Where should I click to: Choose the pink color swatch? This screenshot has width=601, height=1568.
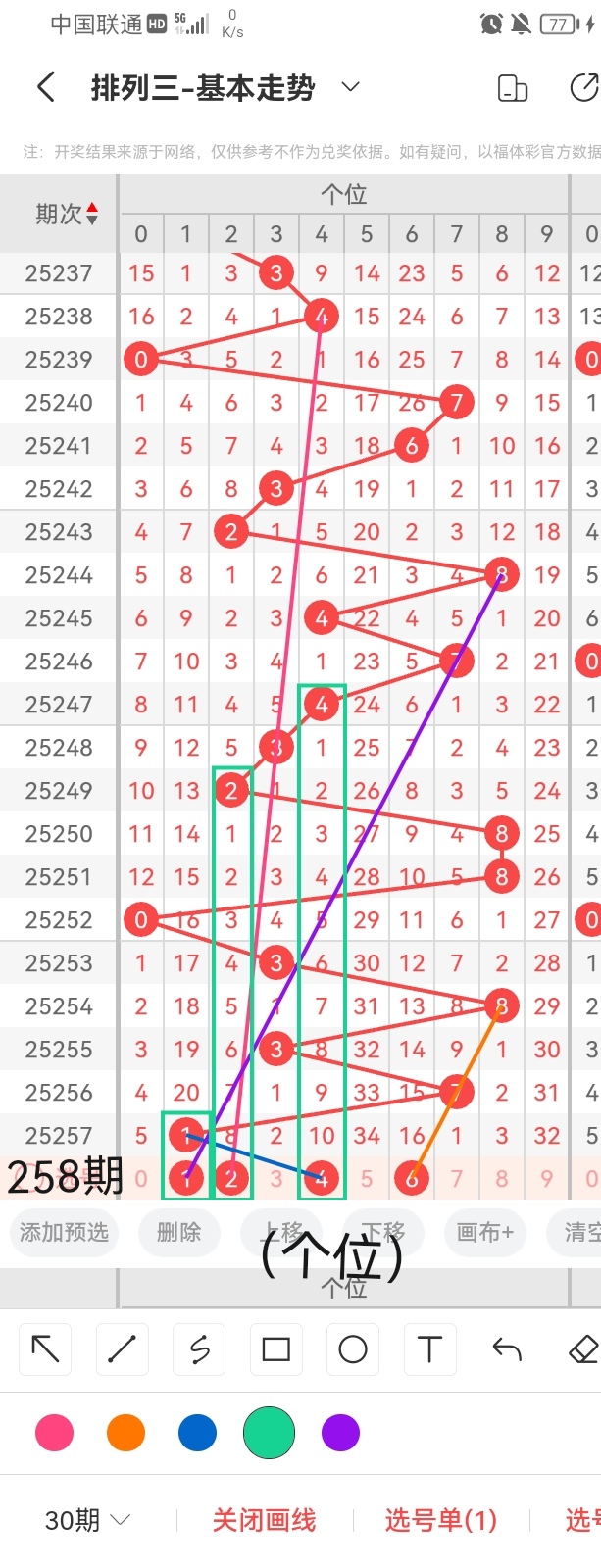click(x=54, y=1433)
